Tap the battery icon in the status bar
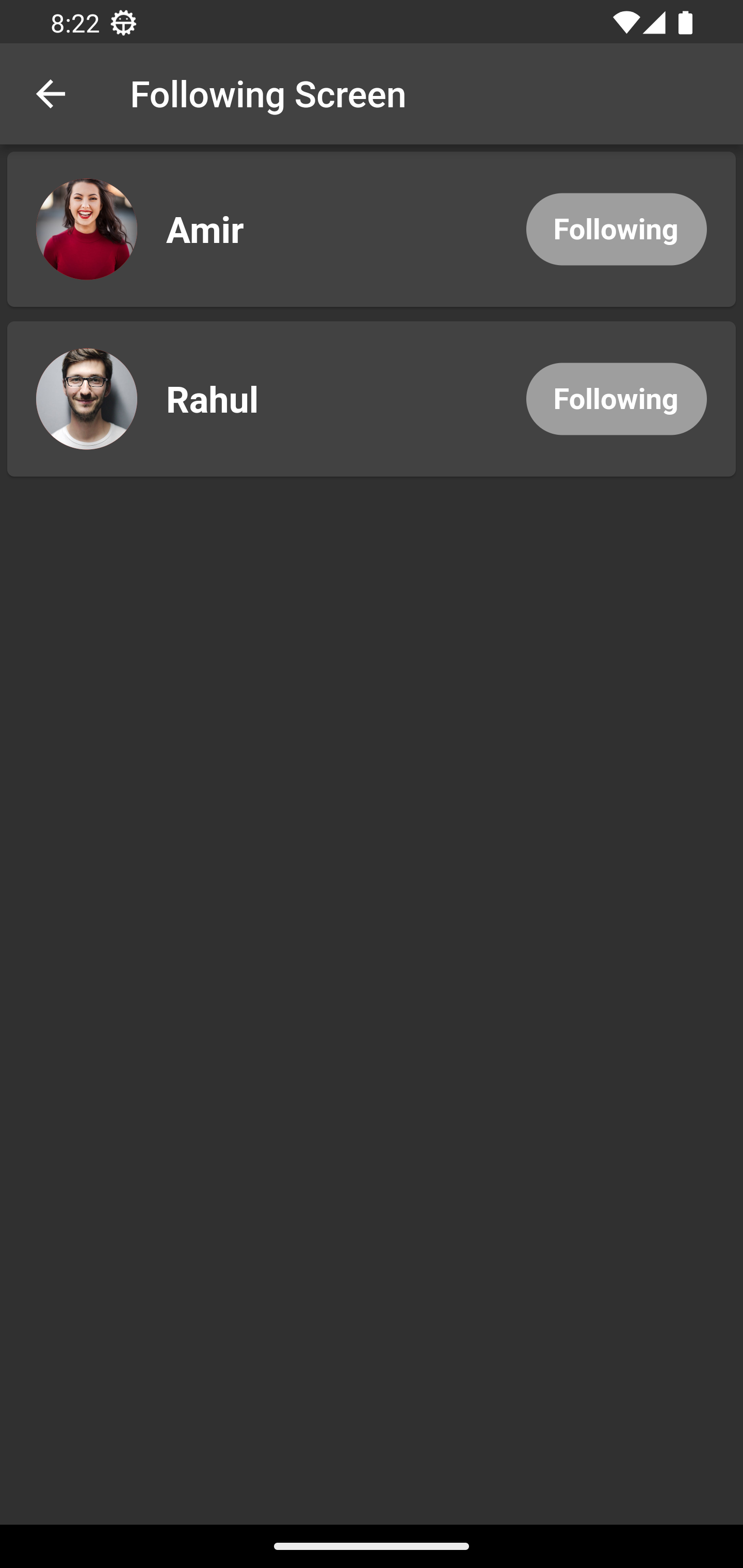This screenshot has height=1568, width=743. coord(685,23)
